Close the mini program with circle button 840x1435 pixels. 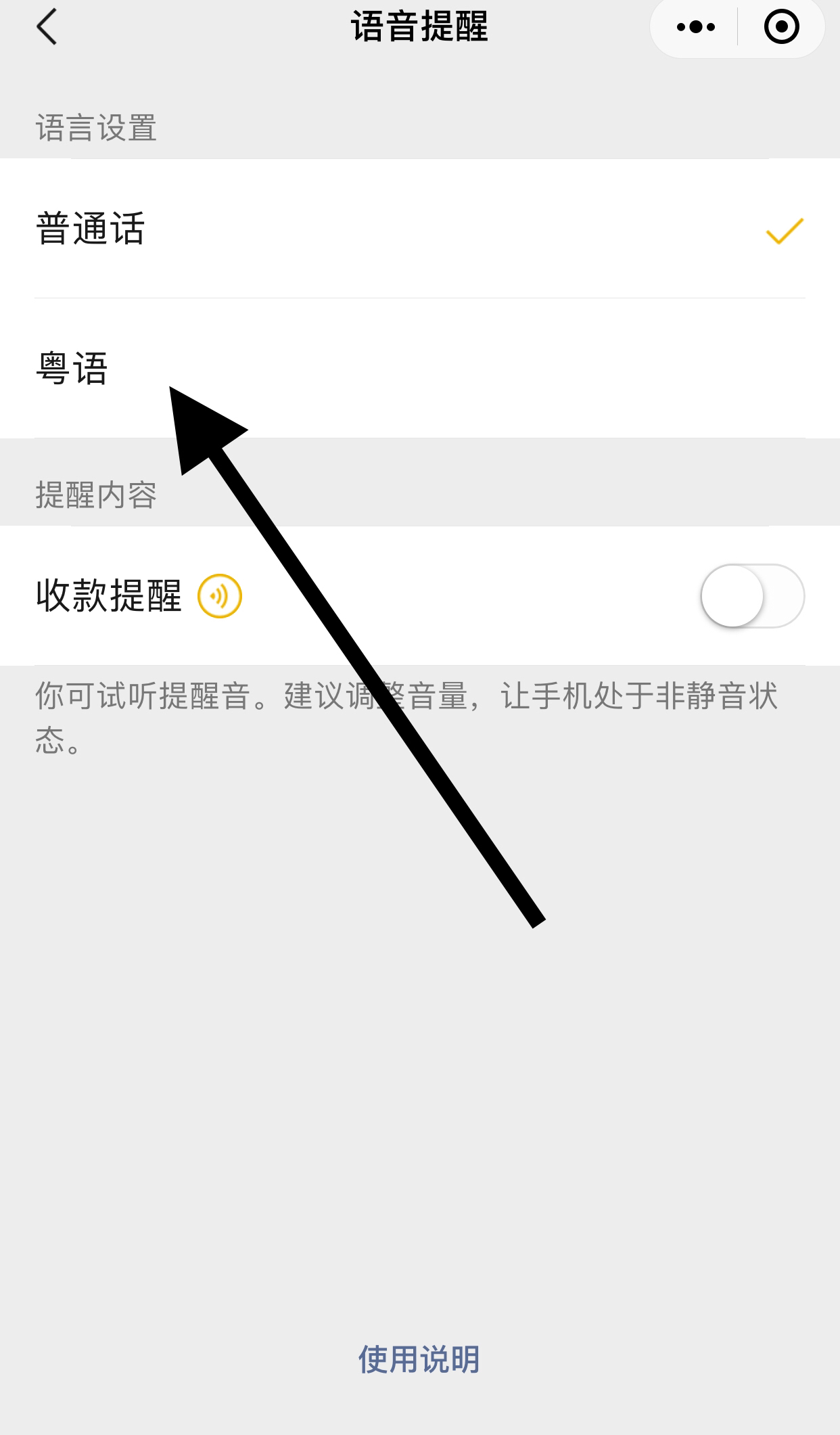coord(781,28)
